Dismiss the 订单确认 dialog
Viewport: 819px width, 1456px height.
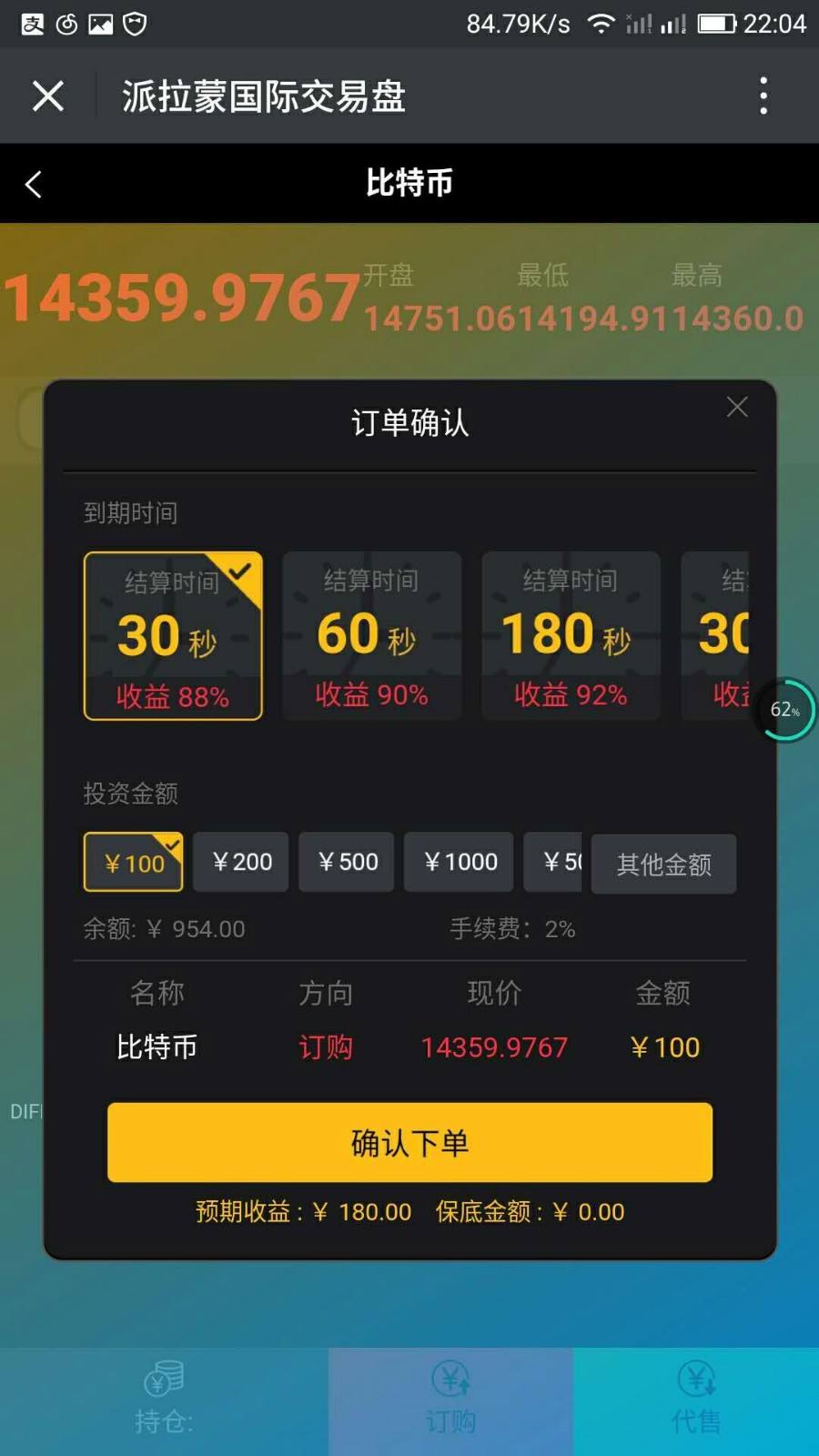pos(736,407)
